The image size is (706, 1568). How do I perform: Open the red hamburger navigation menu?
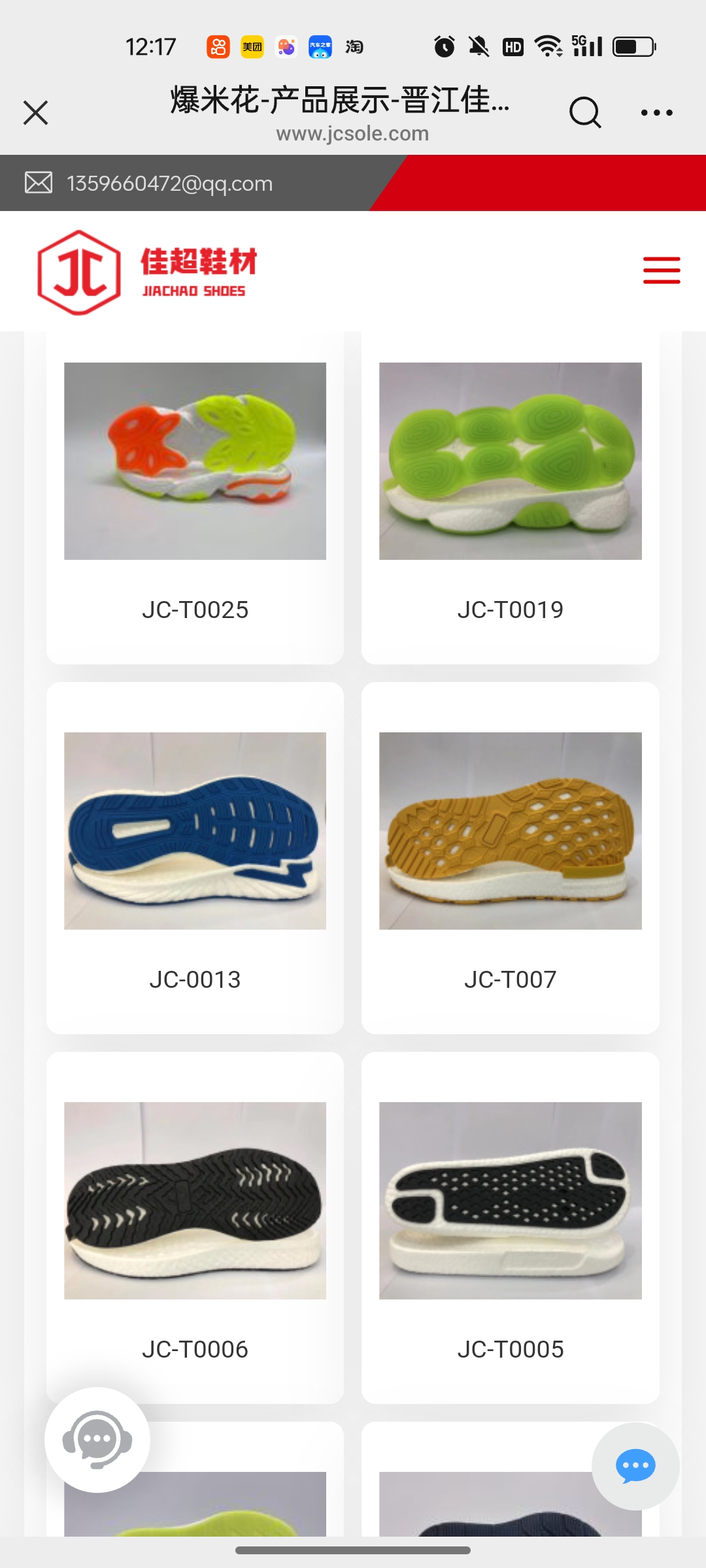click(x=661, y=270)
